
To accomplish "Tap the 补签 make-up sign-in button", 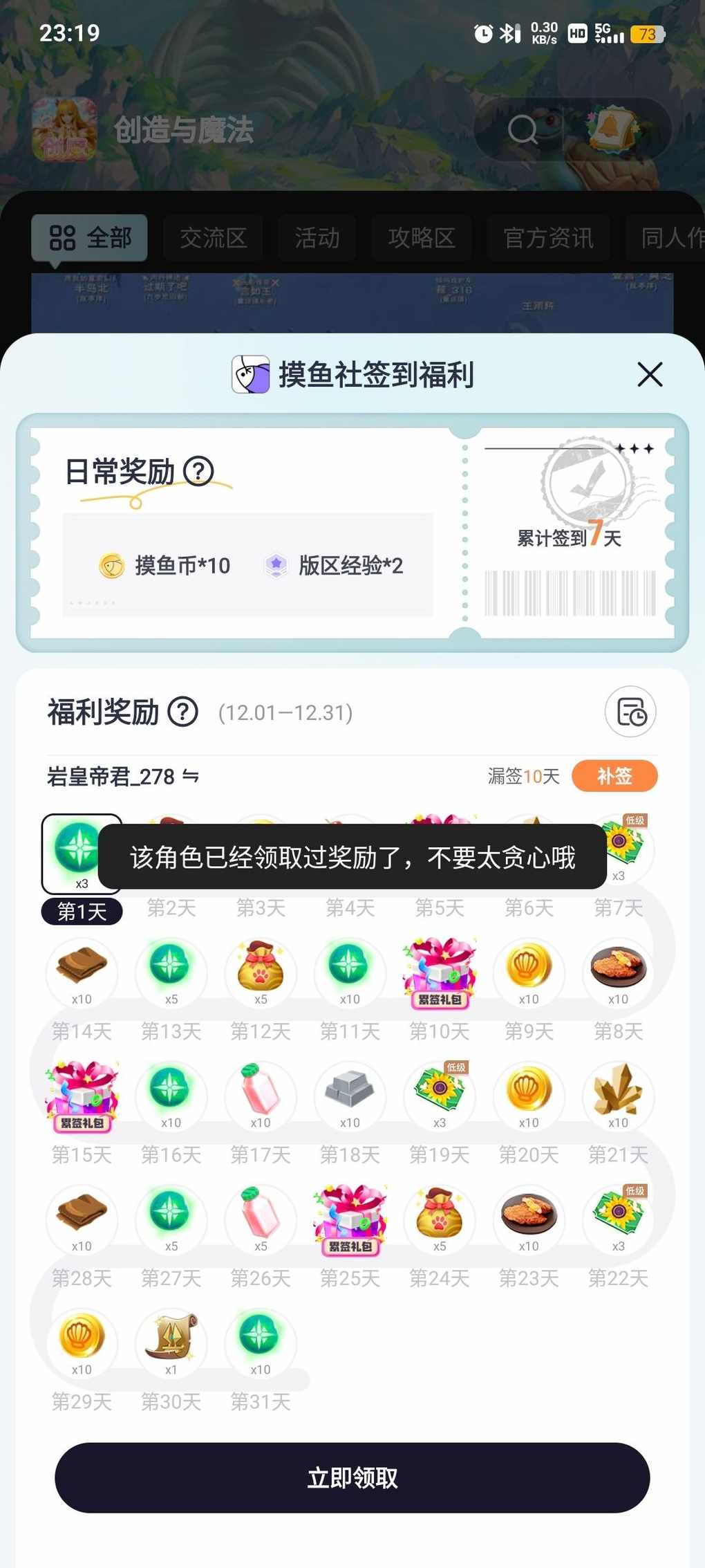I will pos(614,776).
